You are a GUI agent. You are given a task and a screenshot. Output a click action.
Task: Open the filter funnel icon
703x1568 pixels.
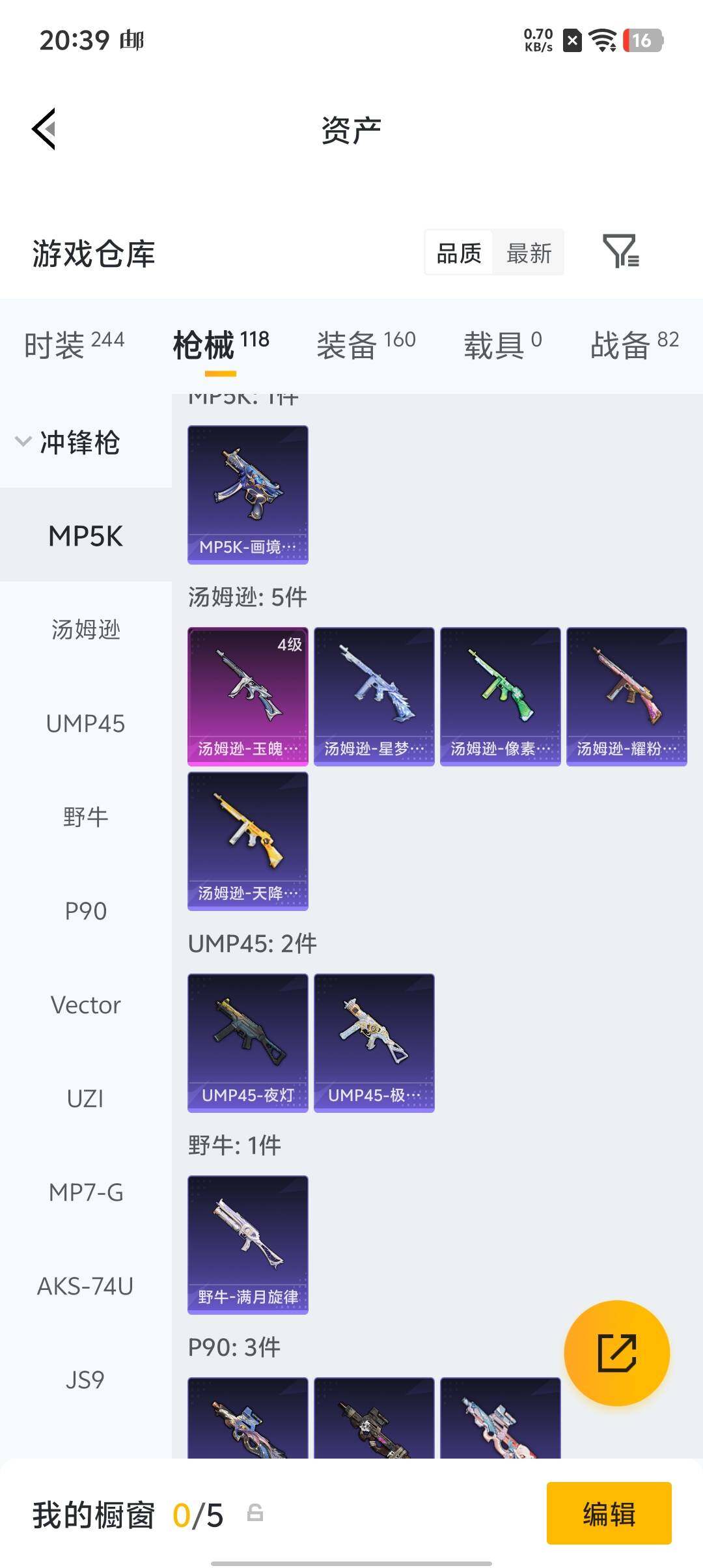(x=621, y=252)
